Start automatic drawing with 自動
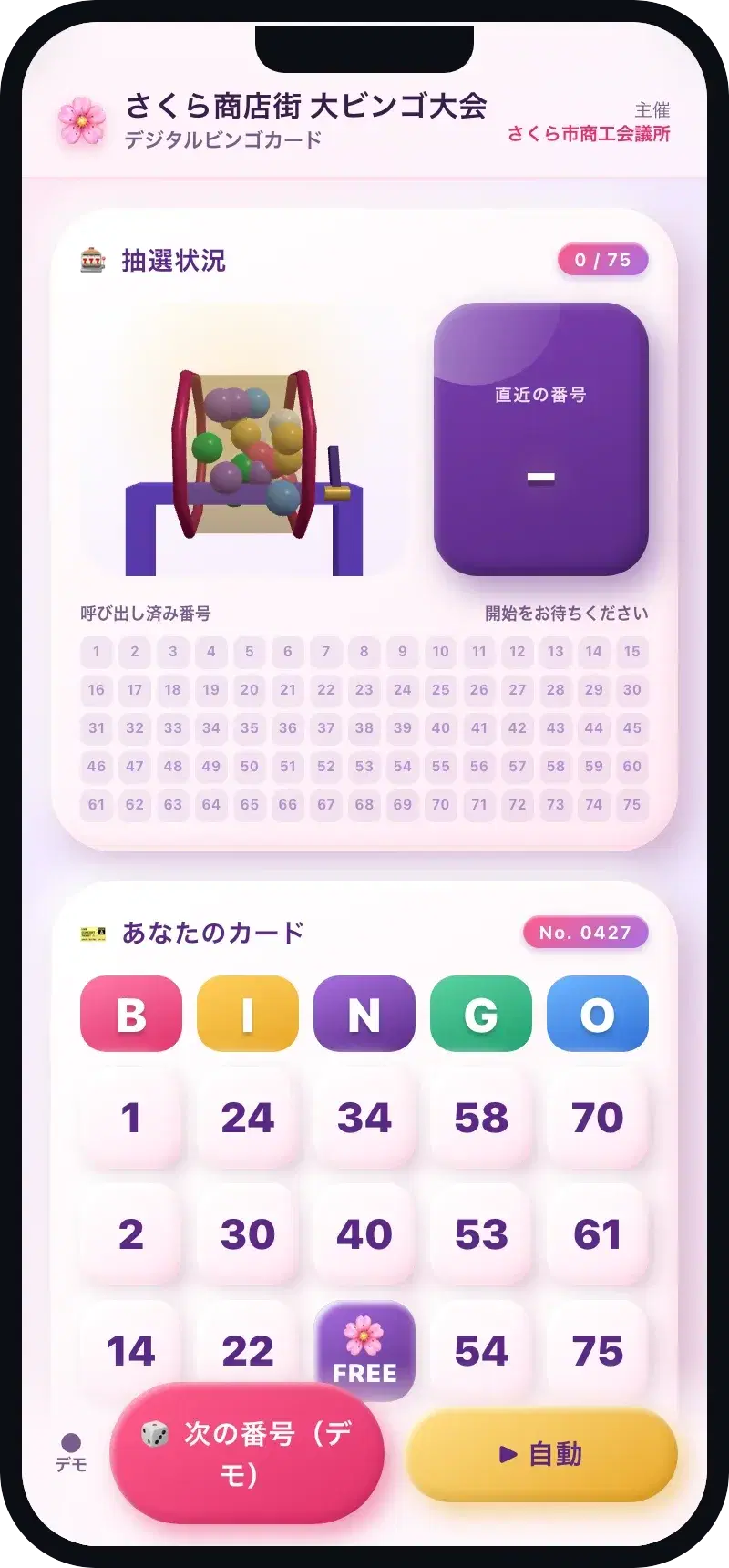The width and height of the screenshot is (729, 1568). 541,1454
